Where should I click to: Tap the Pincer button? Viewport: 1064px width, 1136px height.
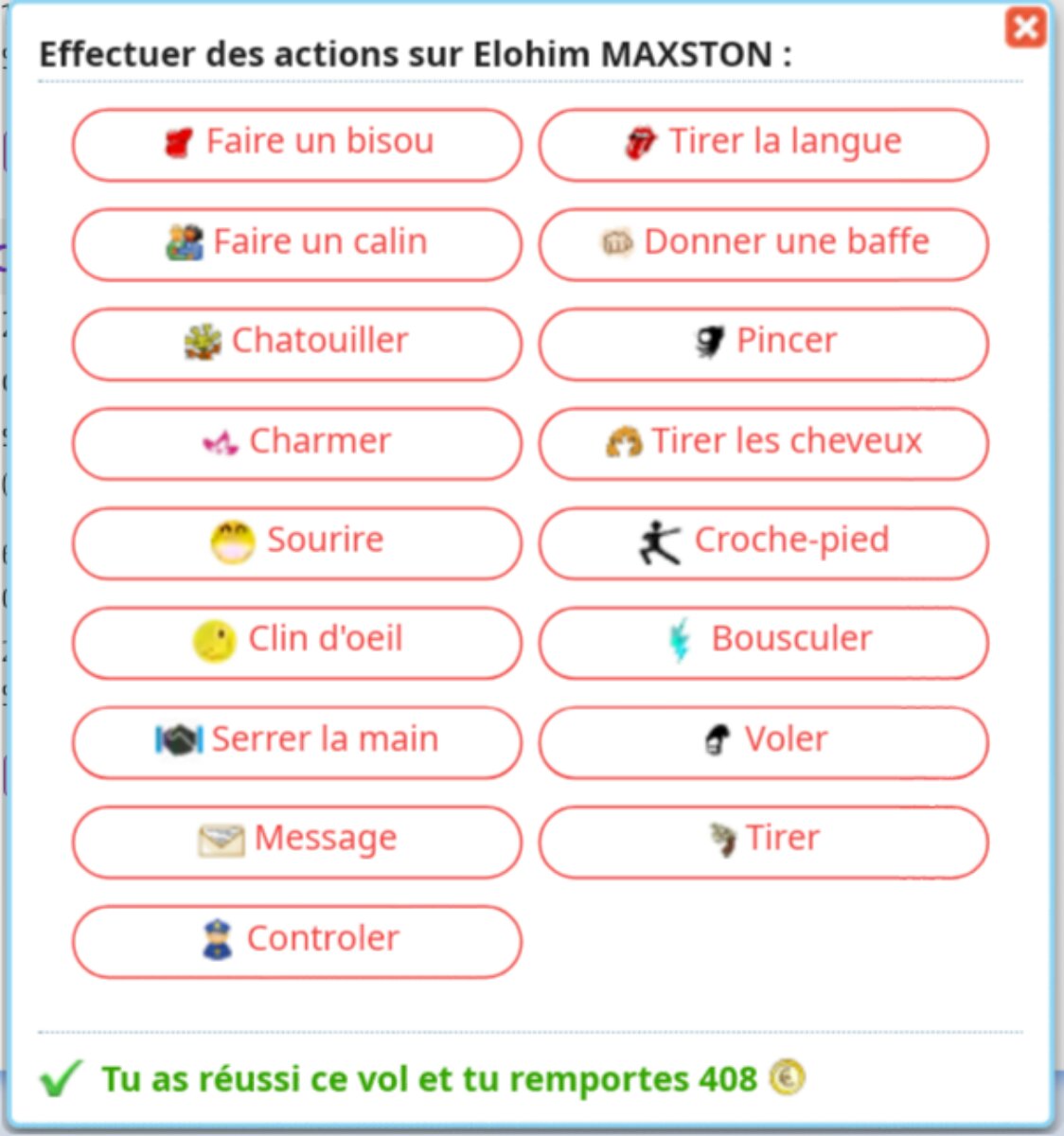coord(763,343)
